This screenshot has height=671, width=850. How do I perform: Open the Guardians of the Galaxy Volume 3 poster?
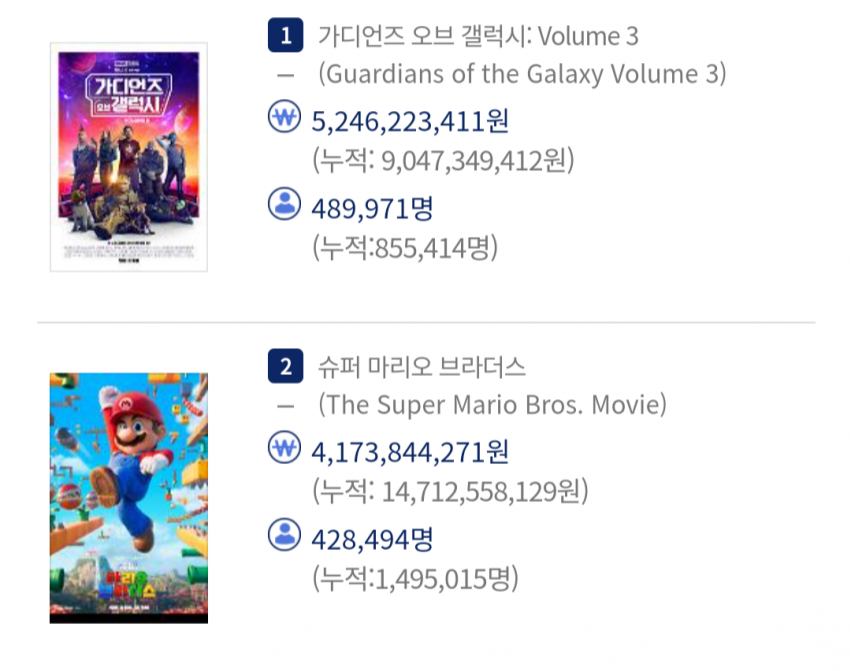tap(129, 156)
